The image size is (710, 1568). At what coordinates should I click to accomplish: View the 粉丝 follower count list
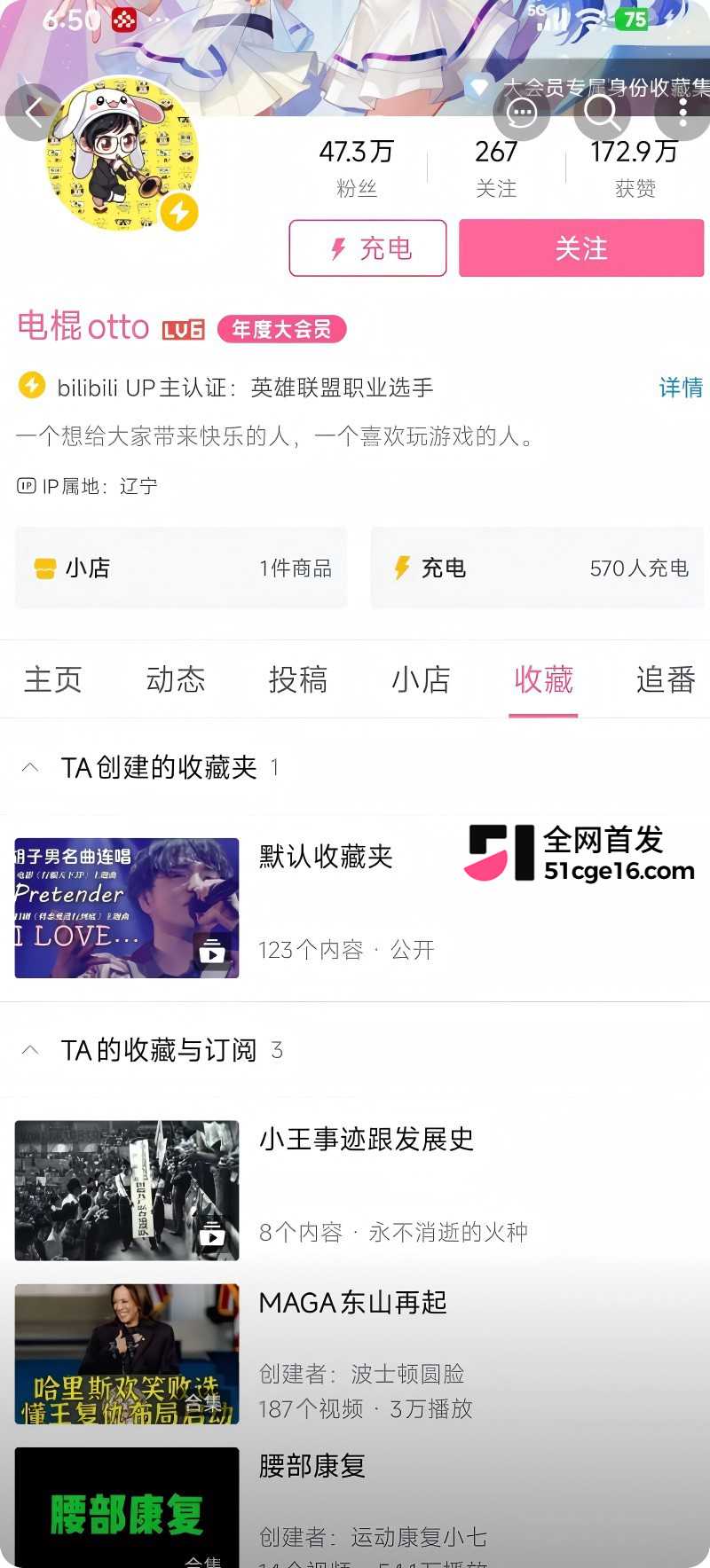[357, 168]
